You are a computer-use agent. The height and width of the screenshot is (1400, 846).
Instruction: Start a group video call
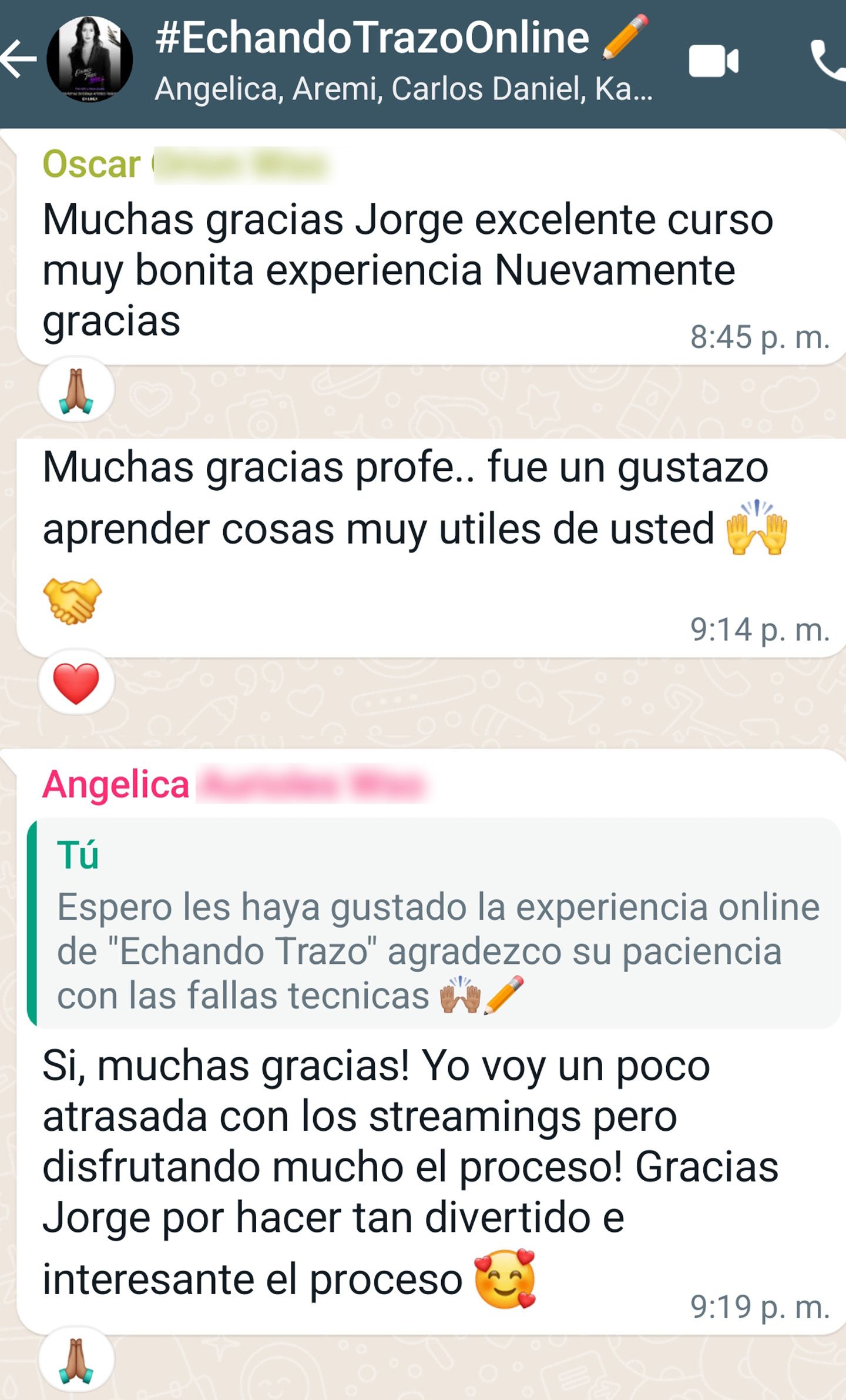point(713,61)
